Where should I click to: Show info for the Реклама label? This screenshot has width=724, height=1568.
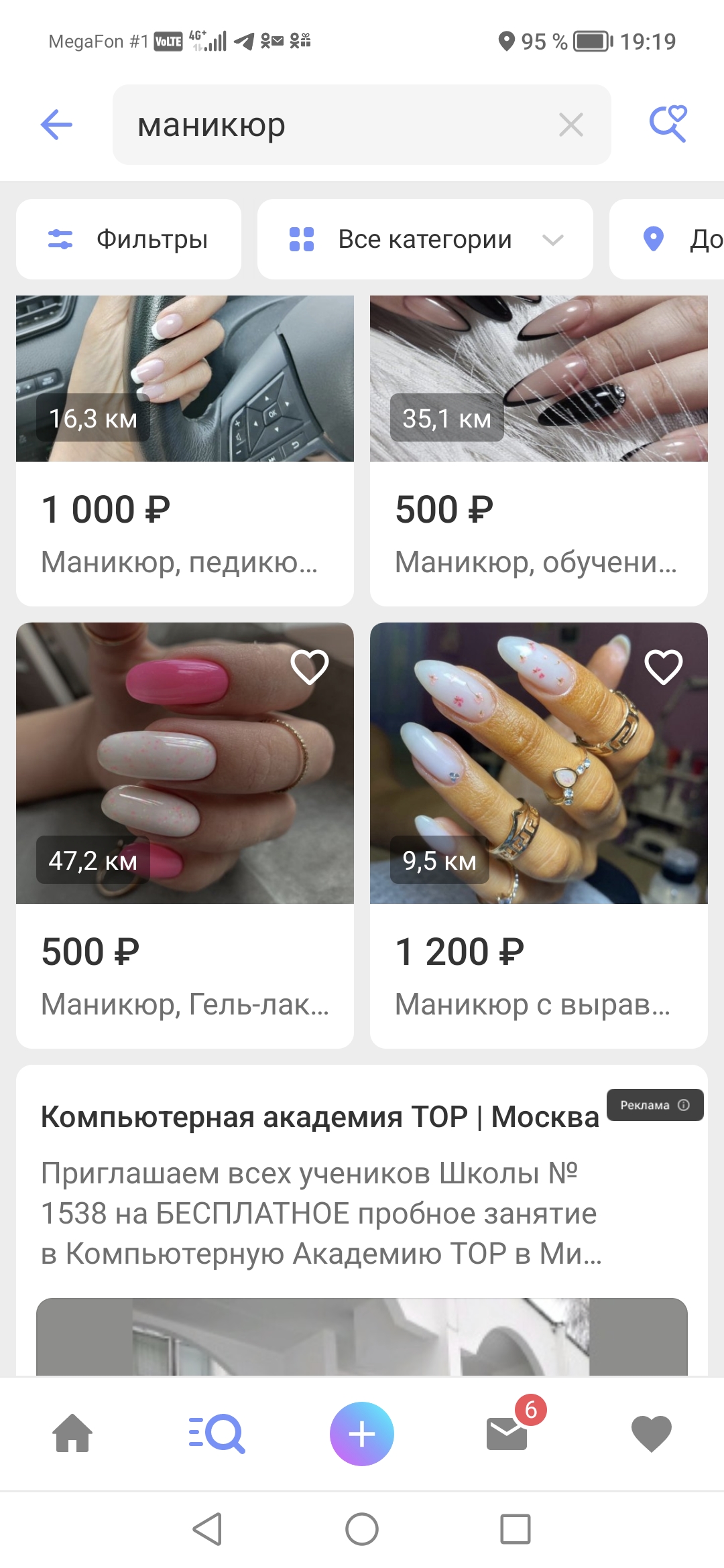point(683,1105)
